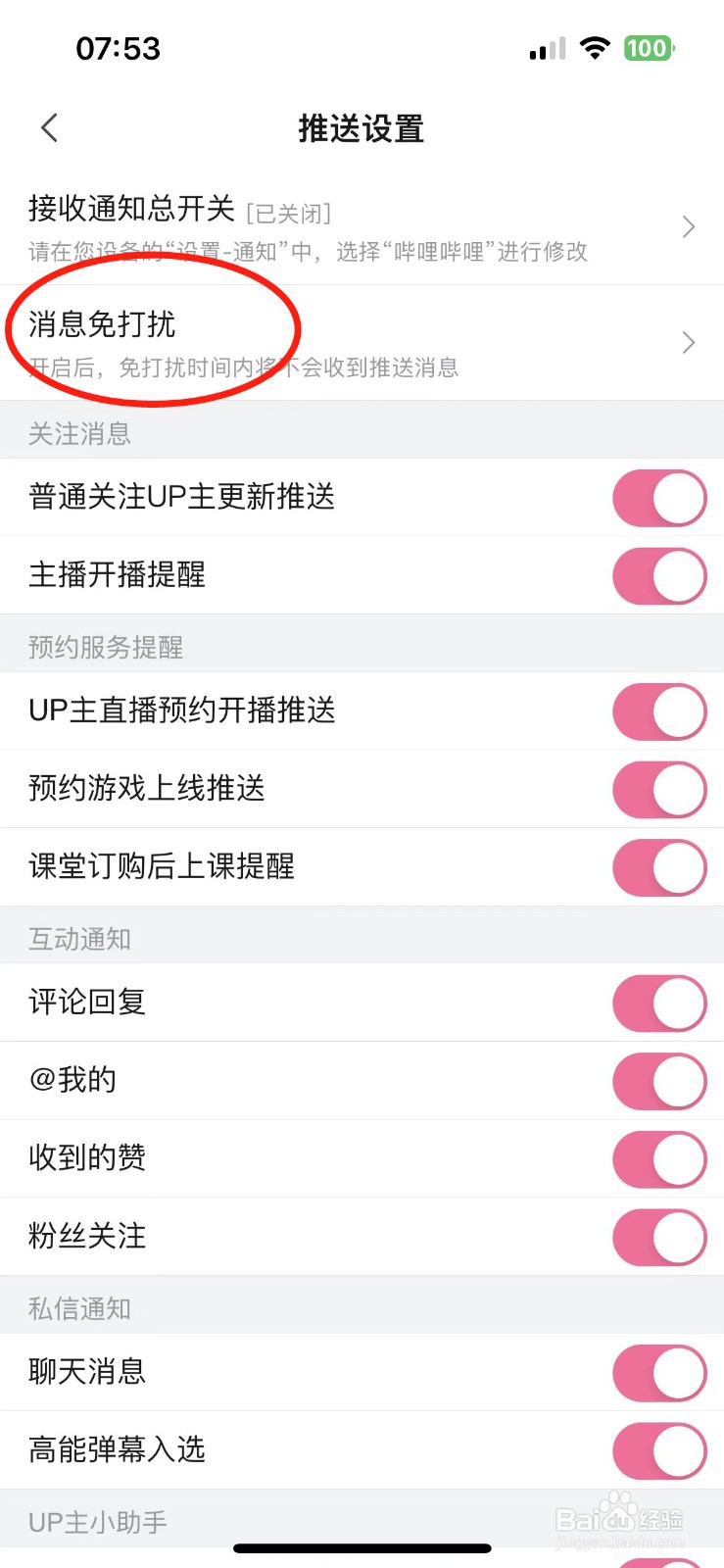Viewport: 724px width, 1568px height.
Task: Toggle 课堂订购后上课提醒 switch
Action: click(660, 867)
